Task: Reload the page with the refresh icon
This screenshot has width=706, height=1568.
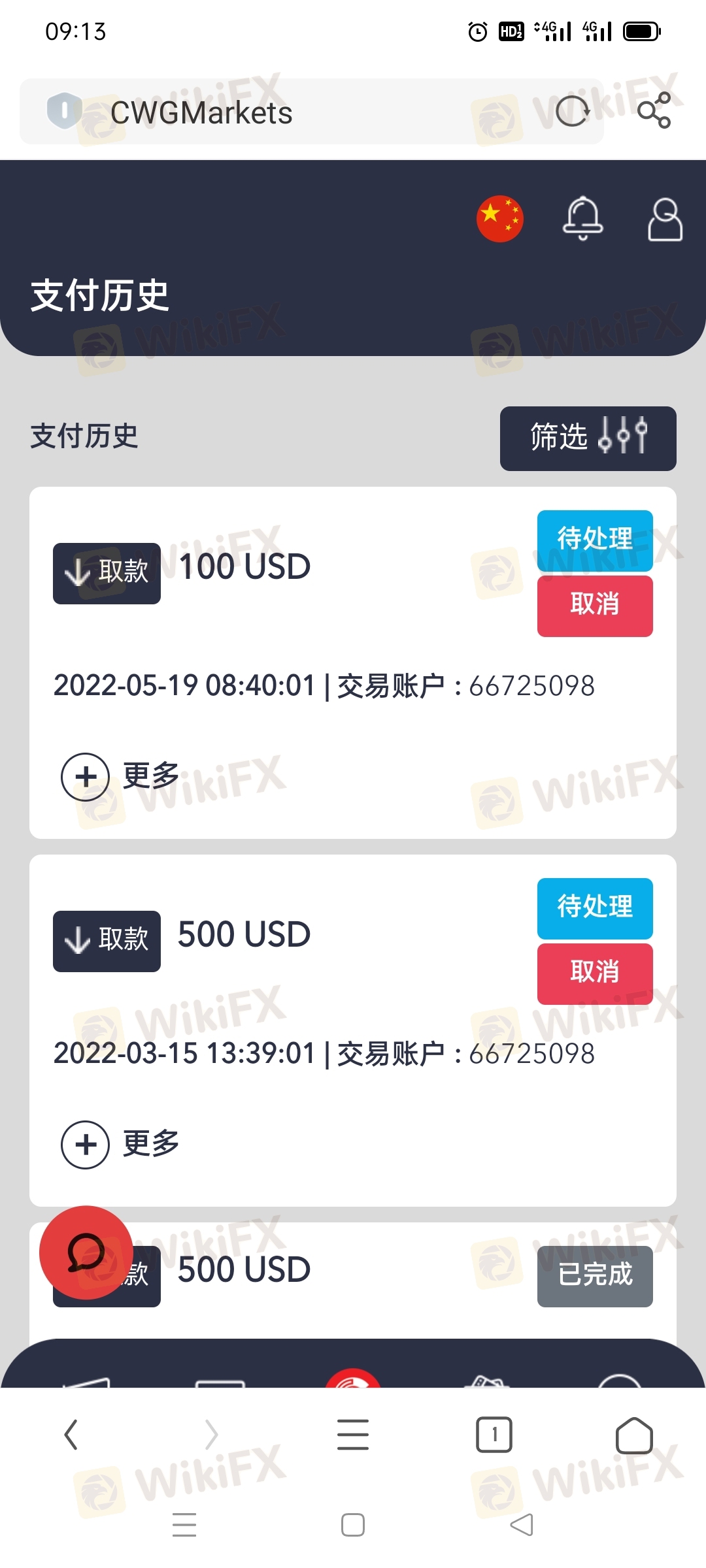Action: (x=573, y=111)
